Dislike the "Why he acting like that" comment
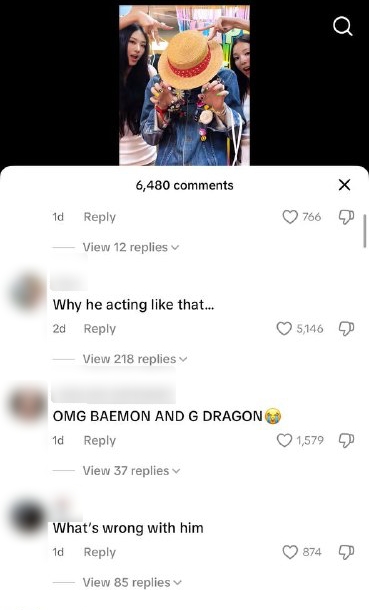Image resolution: width=369 pixels, height=610 pixels. (x=346, y=328)
